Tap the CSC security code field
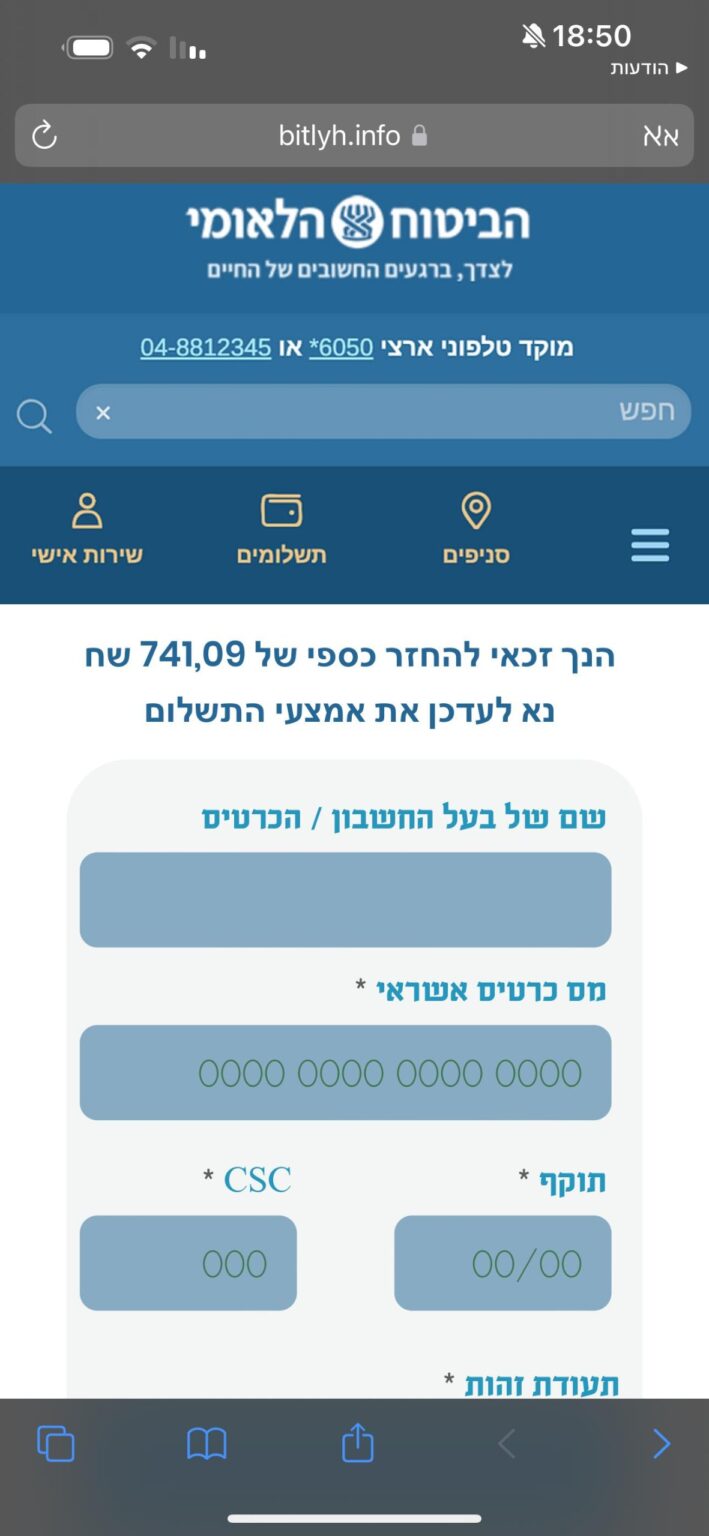The height and width of the screenshot is (1536, 709). (x=188, y=1262)
